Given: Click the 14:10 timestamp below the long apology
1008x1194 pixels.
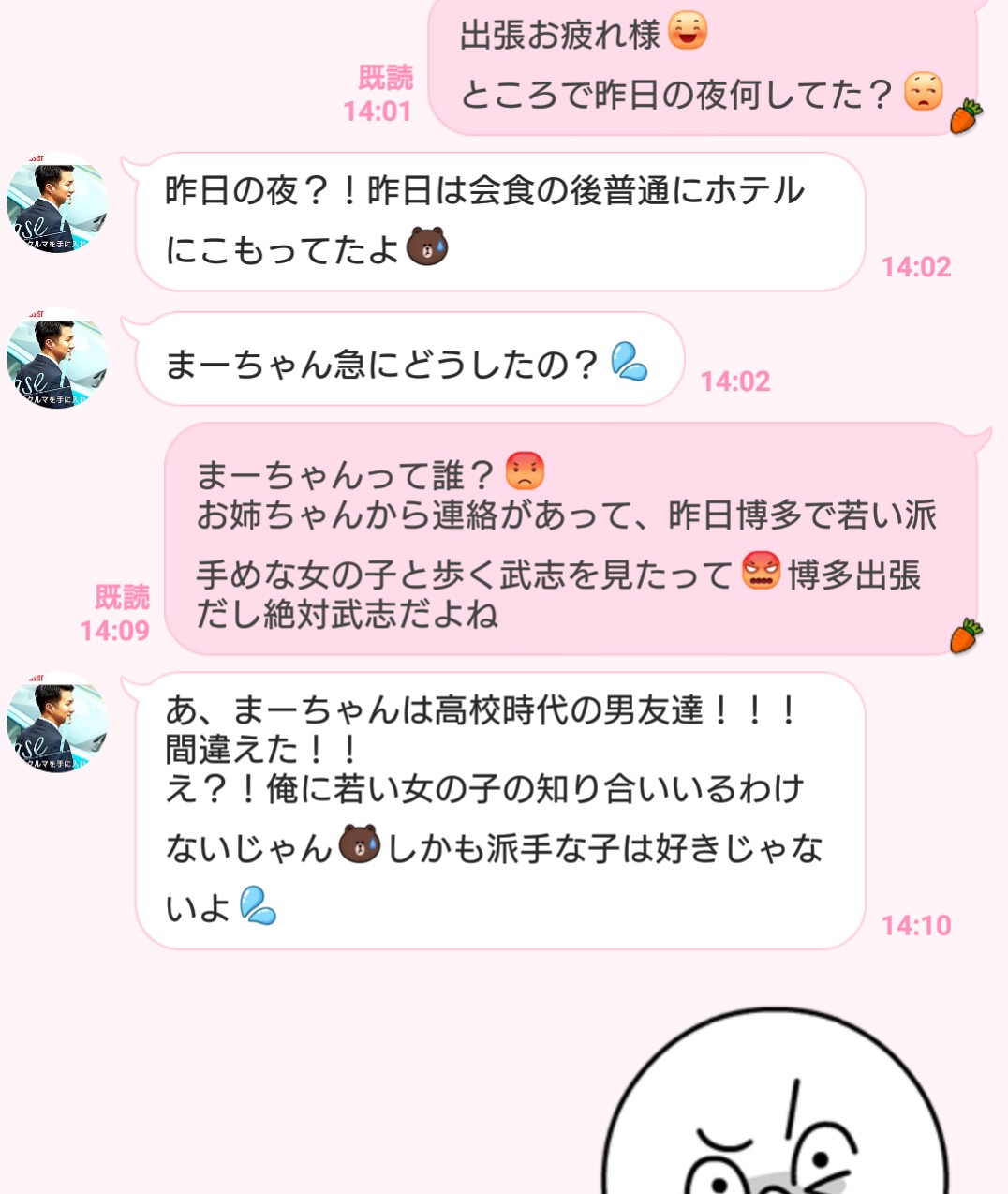Looking at the screenshot, I should click(x=918, y=923).
